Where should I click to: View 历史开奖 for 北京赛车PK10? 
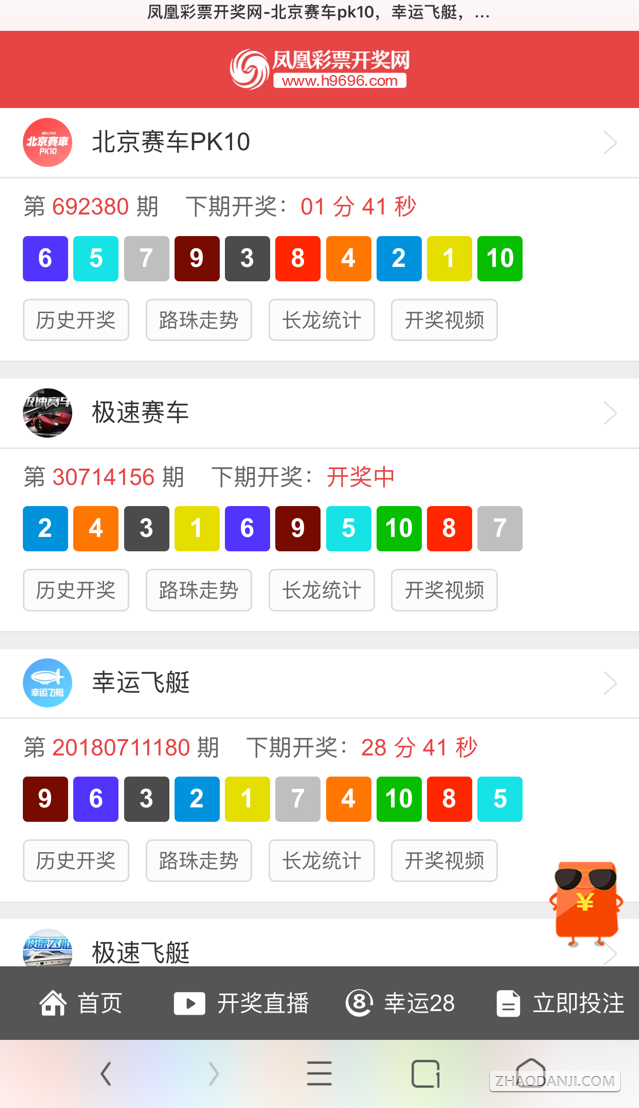tap(76, 320)
